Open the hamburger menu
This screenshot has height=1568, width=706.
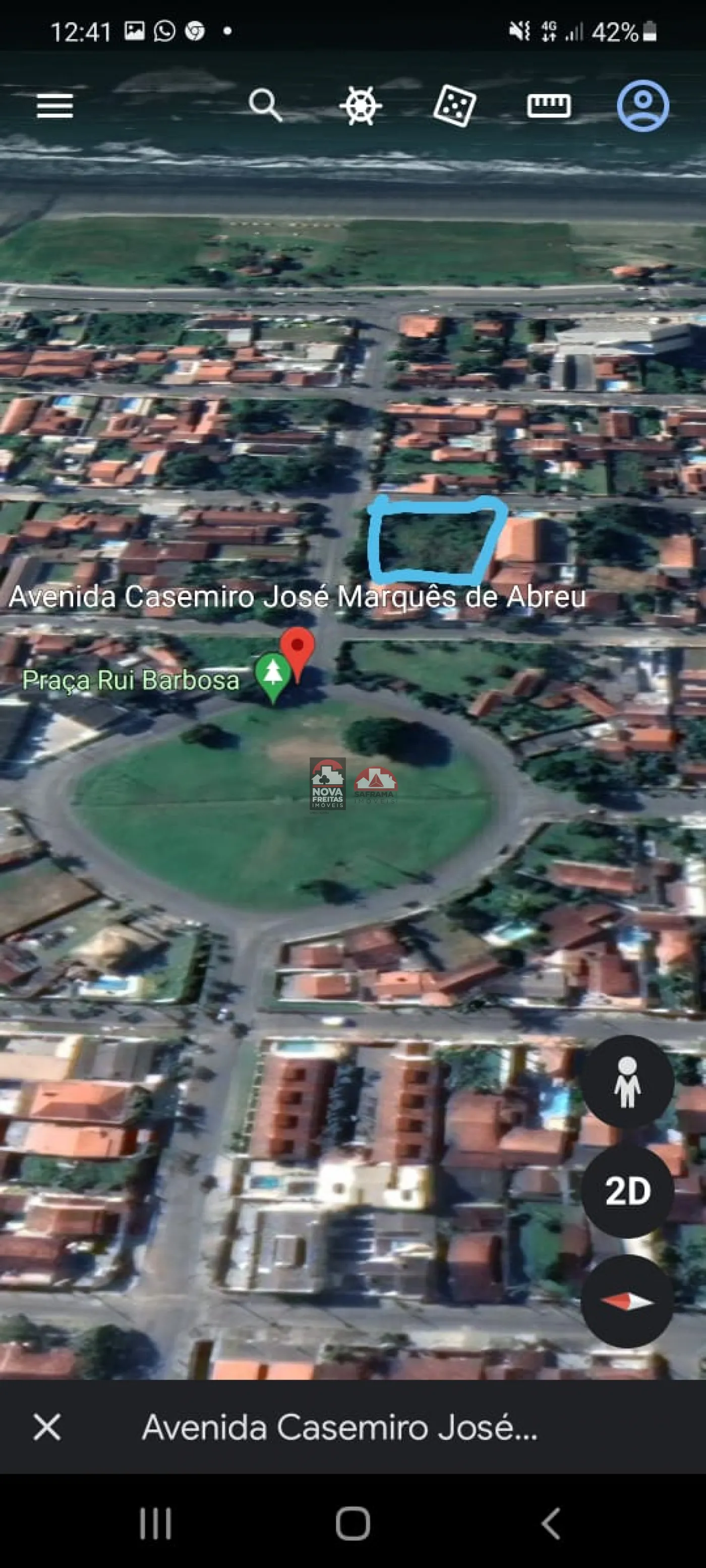[x=55, y=106]
